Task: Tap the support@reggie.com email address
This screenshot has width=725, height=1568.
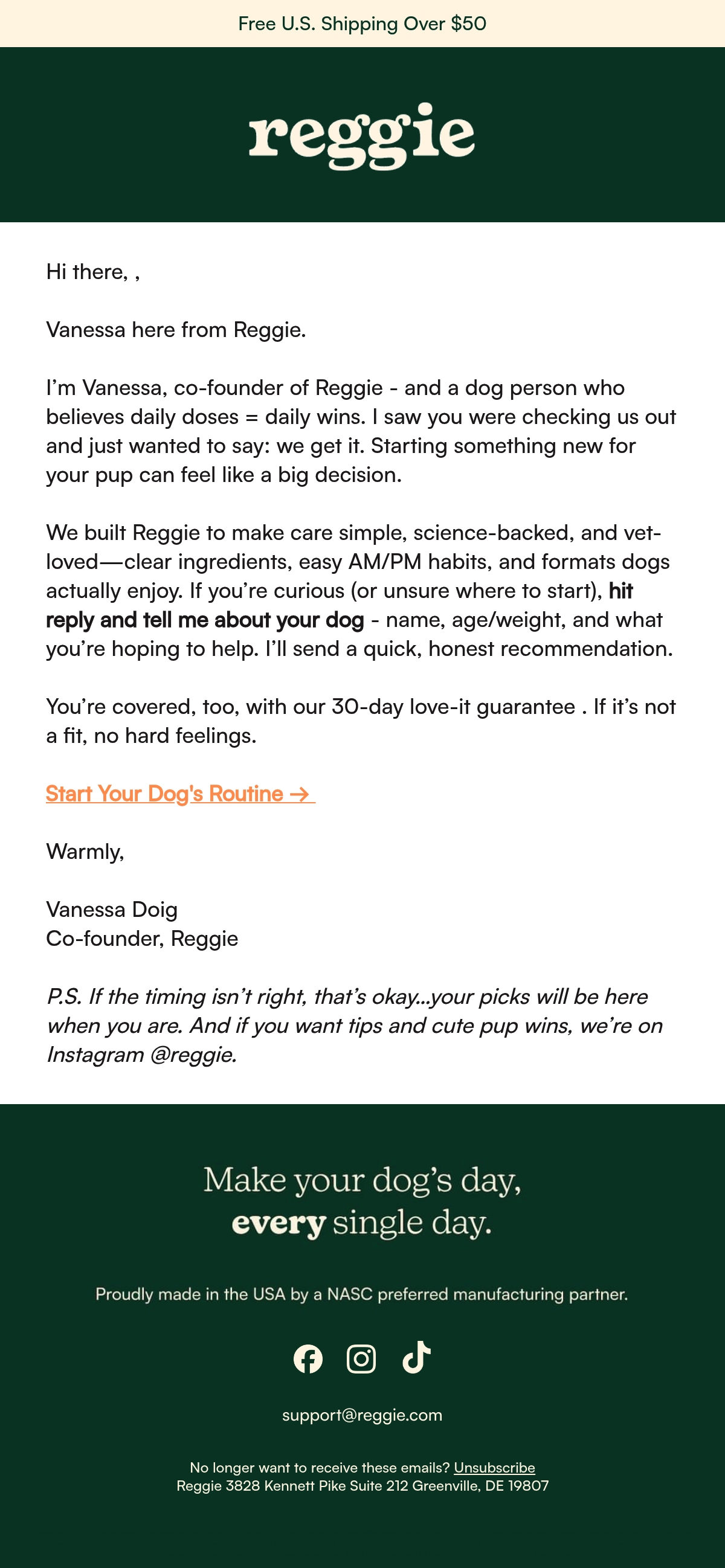Action: tap(362, 1415)
